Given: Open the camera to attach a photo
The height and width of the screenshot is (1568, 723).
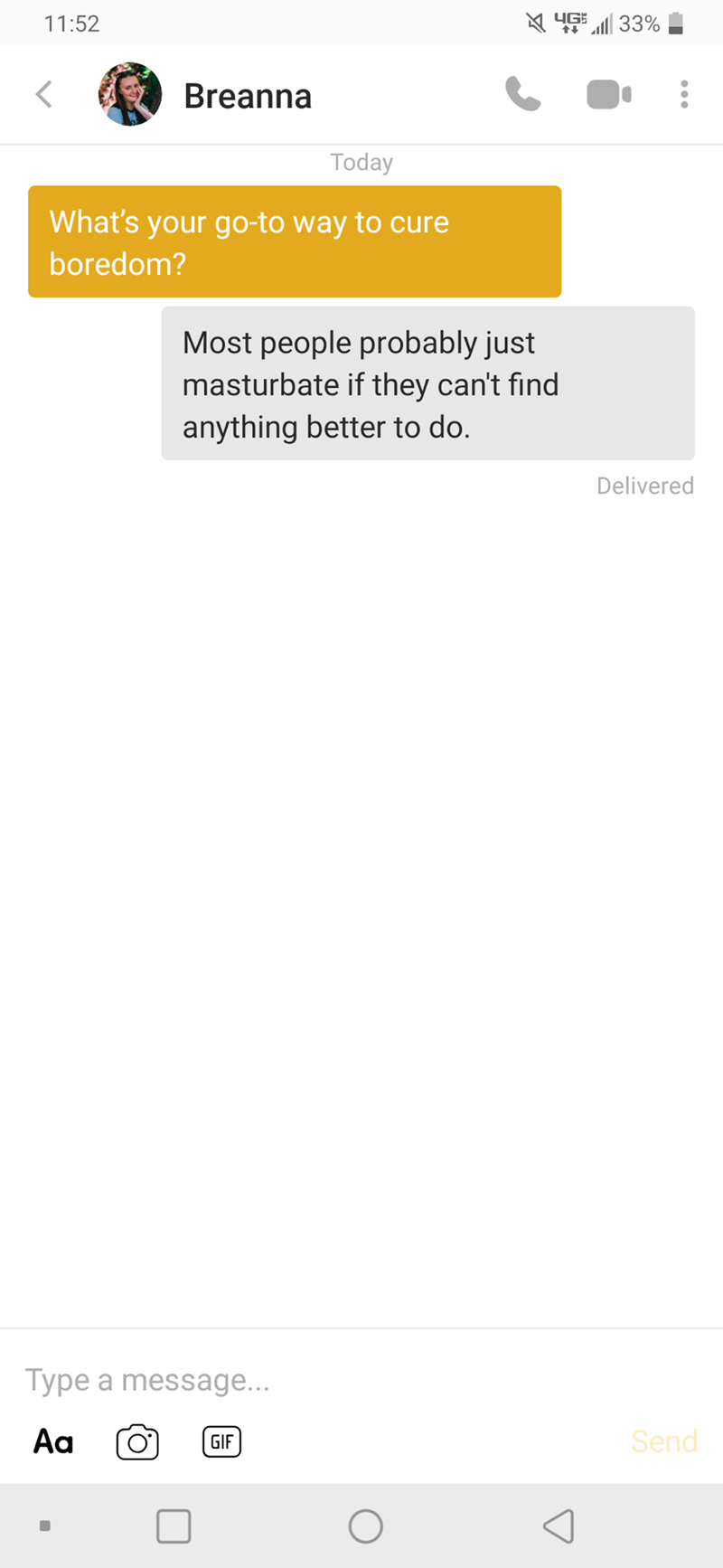Looking at the screenshot, I should point(137,1441).
